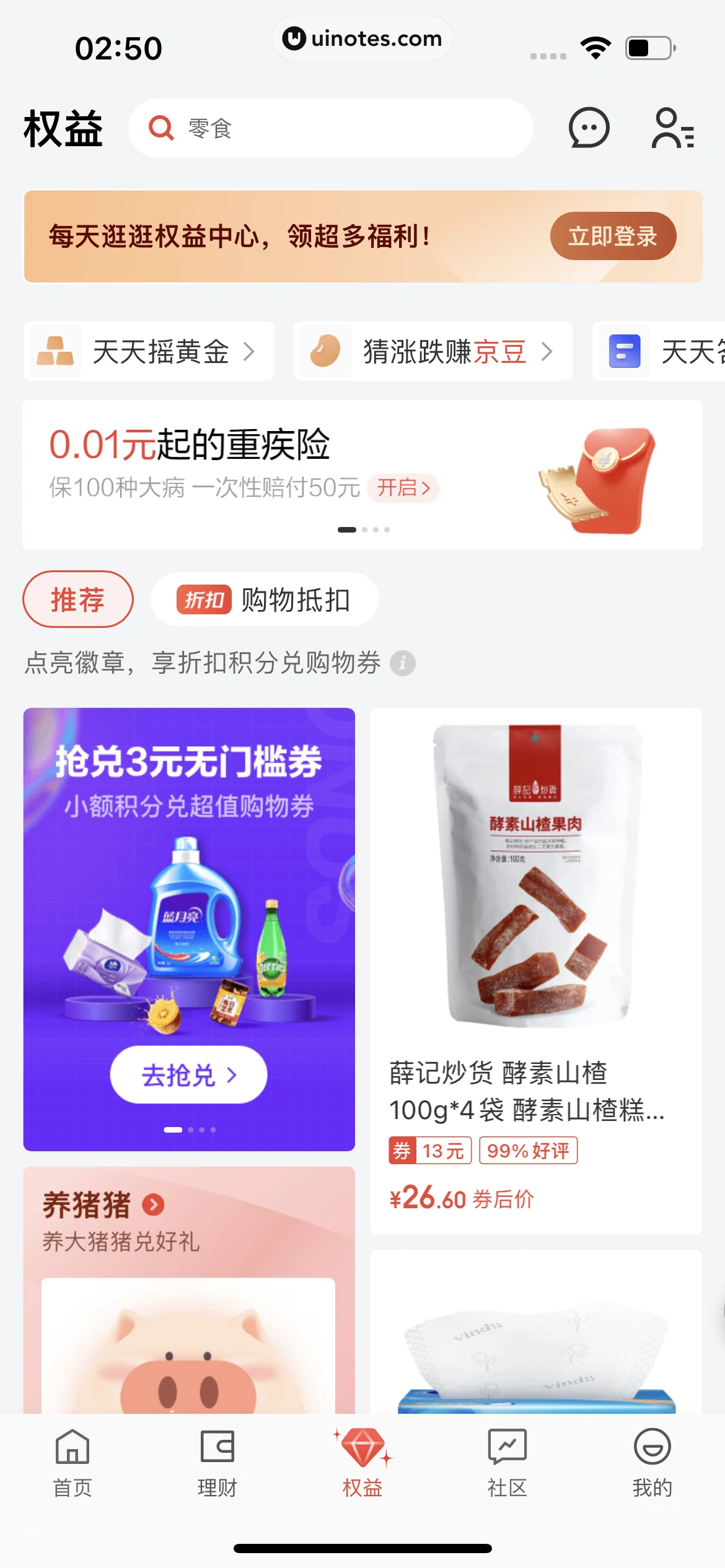The width and height of the screenshot is (725, 1568).
Task: Tap the 去抢兑 button
Action: [x=188, y=1074]
